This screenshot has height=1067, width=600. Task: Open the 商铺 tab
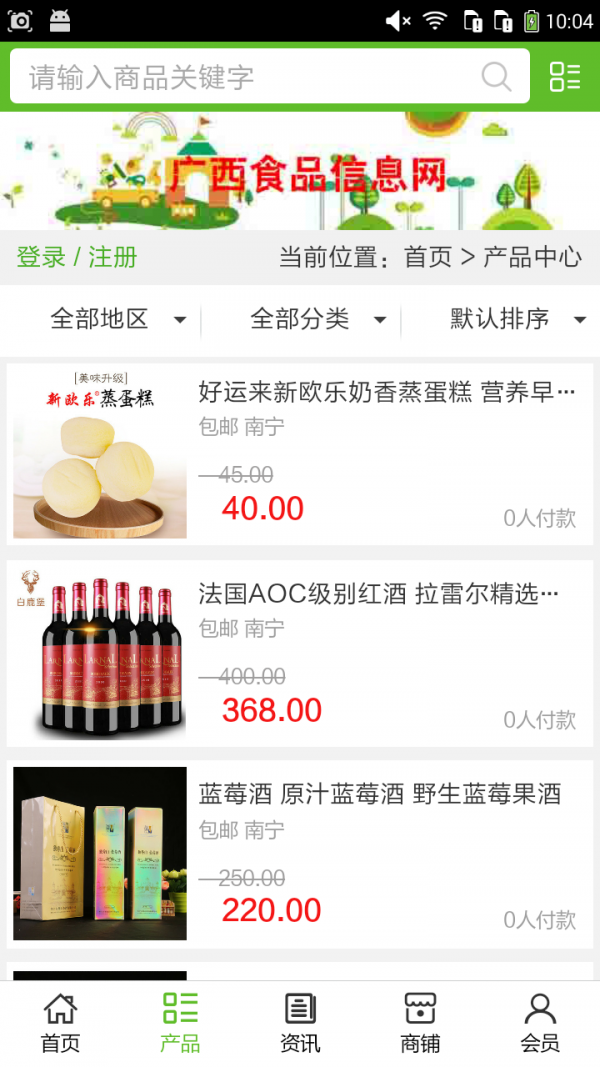click(x=420, y=1023)
